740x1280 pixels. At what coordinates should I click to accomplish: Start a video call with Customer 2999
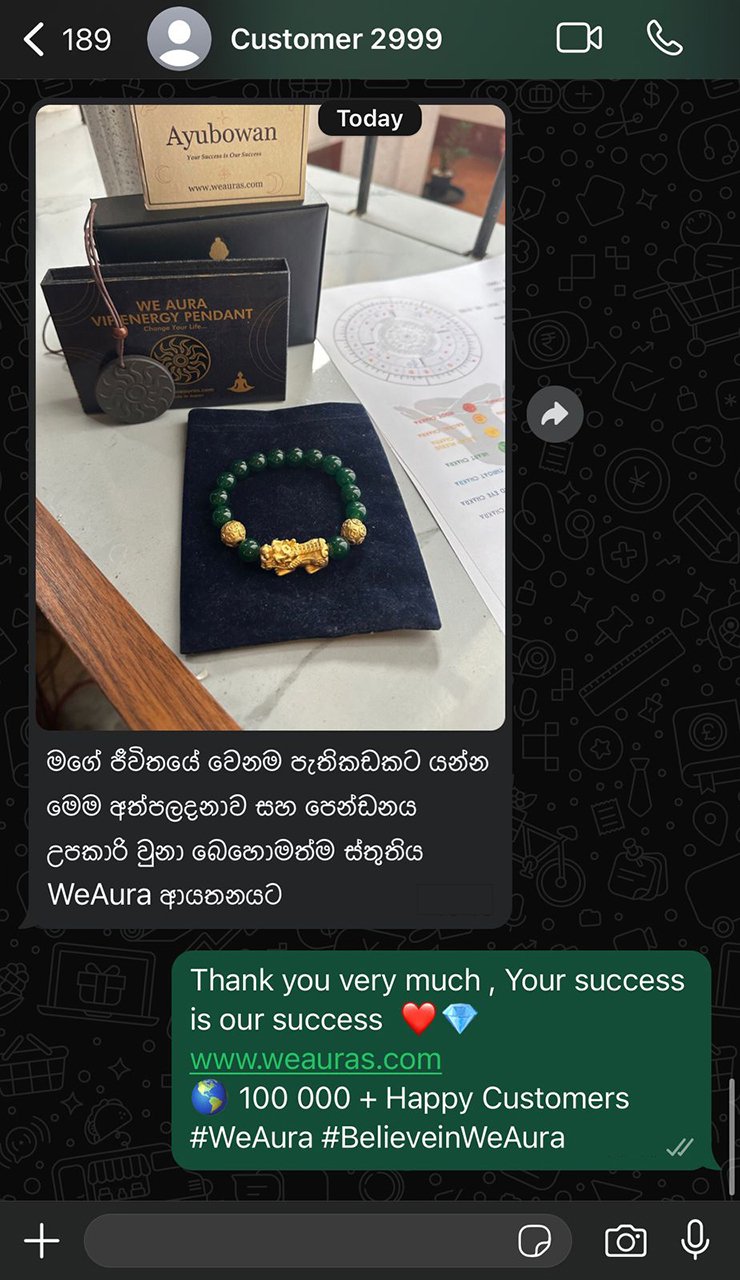[579, 39]
